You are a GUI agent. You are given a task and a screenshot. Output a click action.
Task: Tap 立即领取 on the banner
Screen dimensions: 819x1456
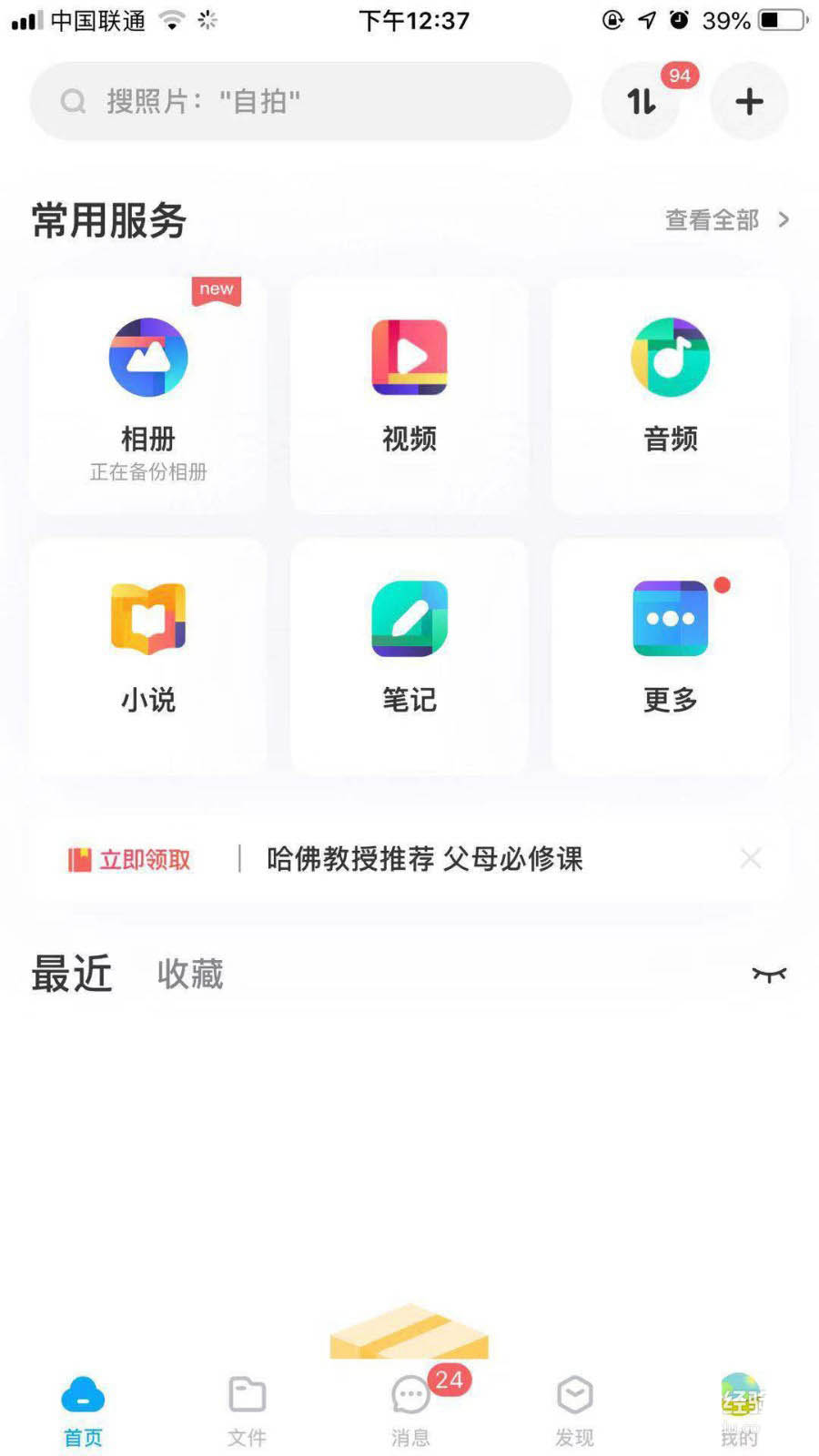[130, 859]
